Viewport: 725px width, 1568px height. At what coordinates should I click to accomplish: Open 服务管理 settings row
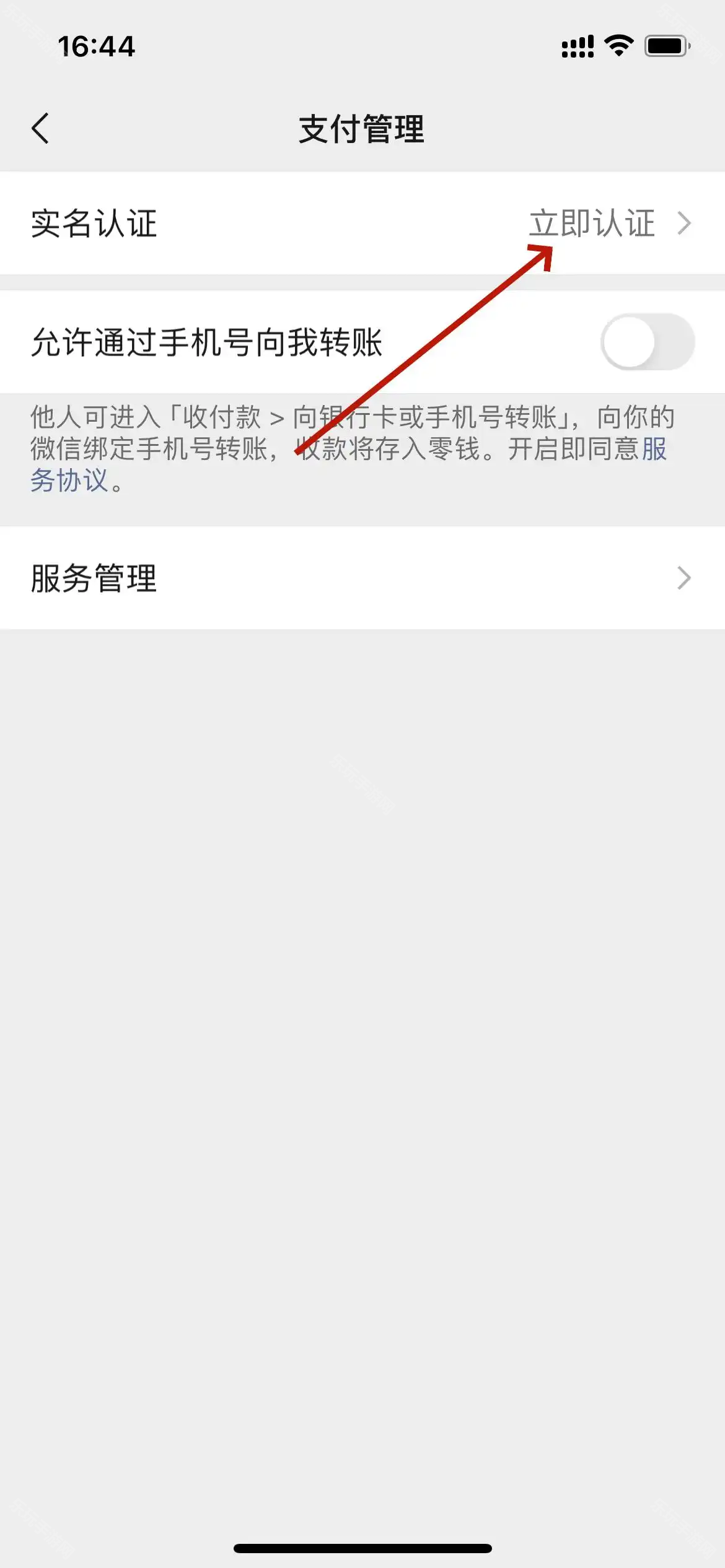[362, 578]
